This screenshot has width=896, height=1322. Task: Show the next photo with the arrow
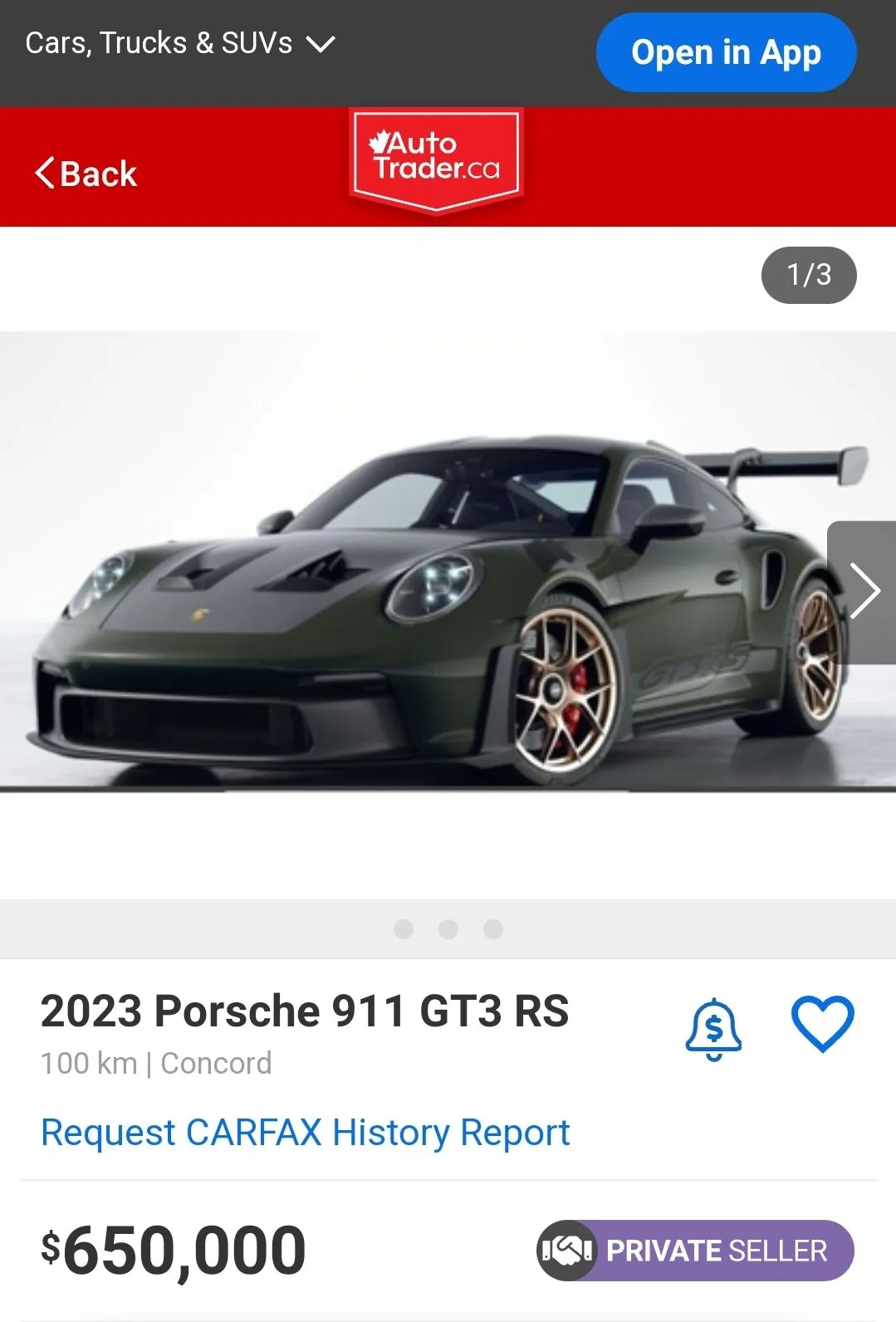[x=863, y=591]
